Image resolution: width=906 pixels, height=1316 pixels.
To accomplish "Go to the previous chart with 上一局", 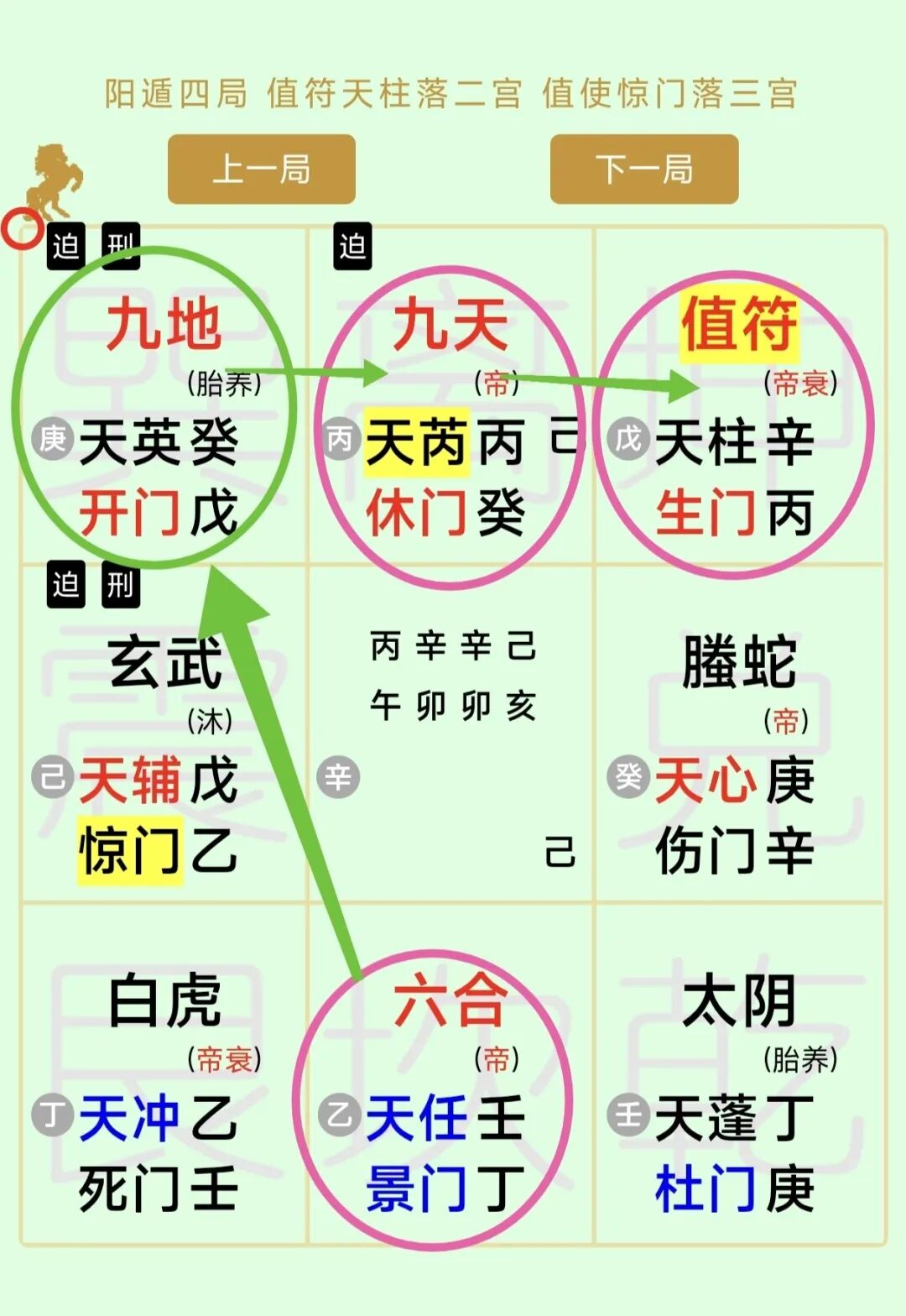I will [x=262, y=169].
